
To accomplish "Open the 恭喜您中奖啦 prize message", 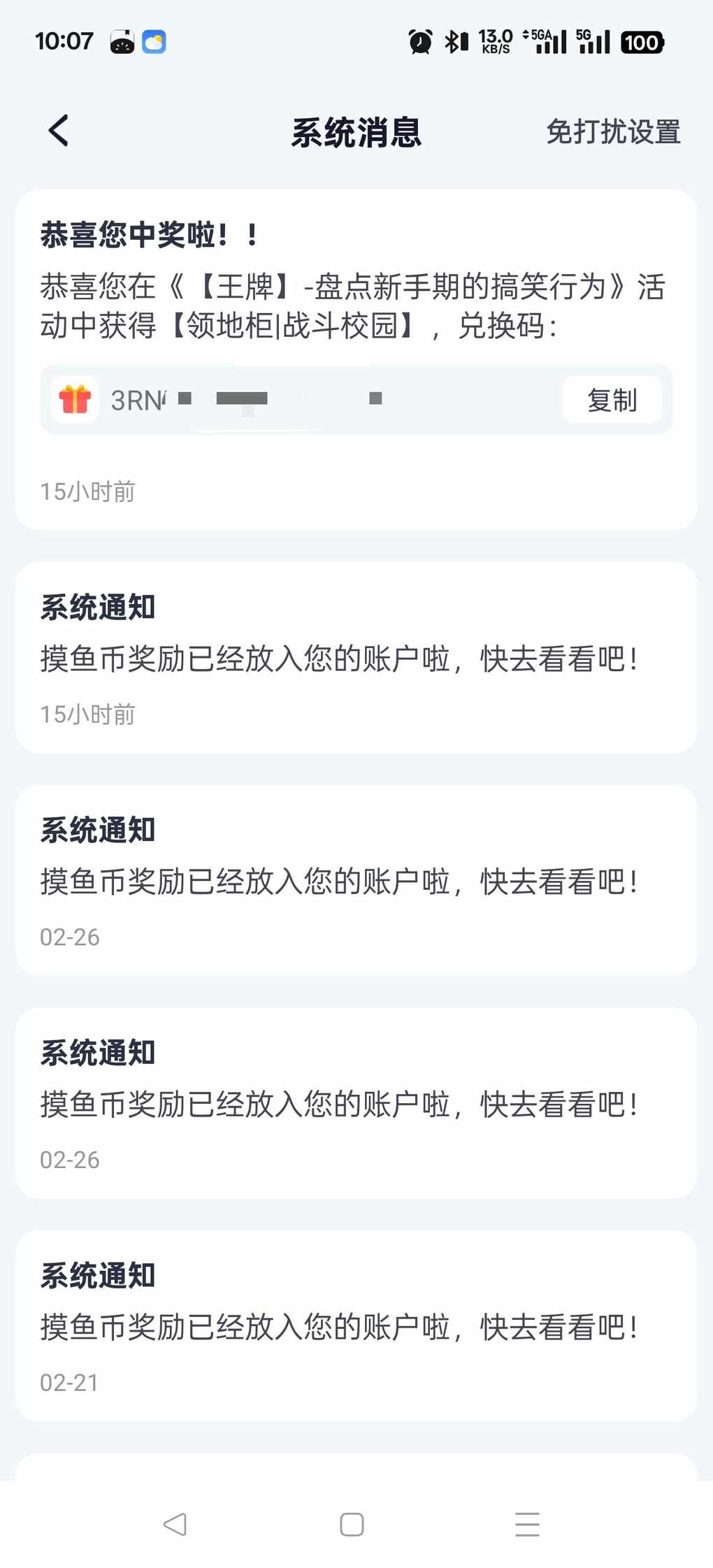I will (x=356, y=359).
